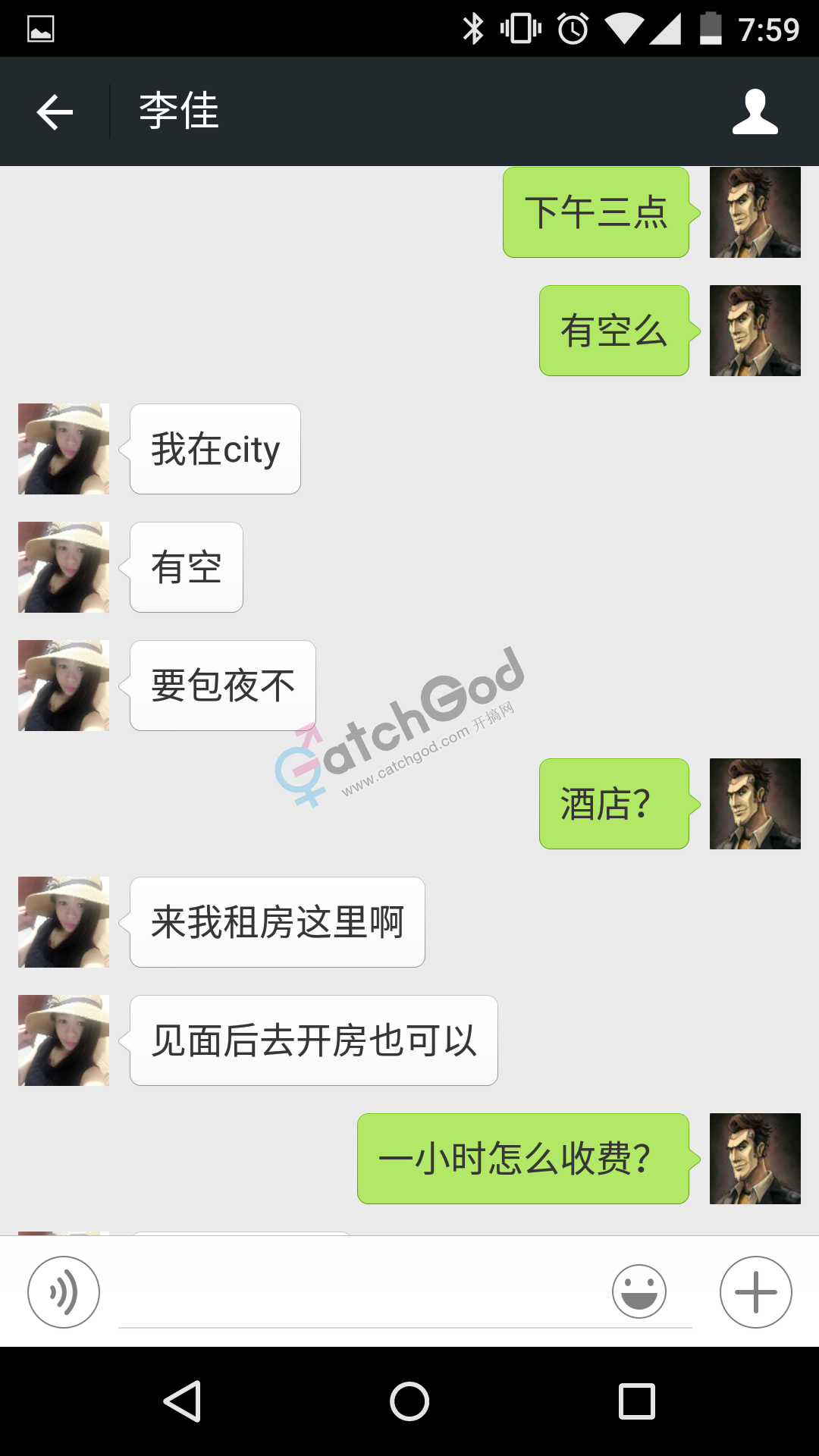Open the recent apps overview
Image resolution: width=819 pixels, height=1456 pixels.
tap(636, 1401)
